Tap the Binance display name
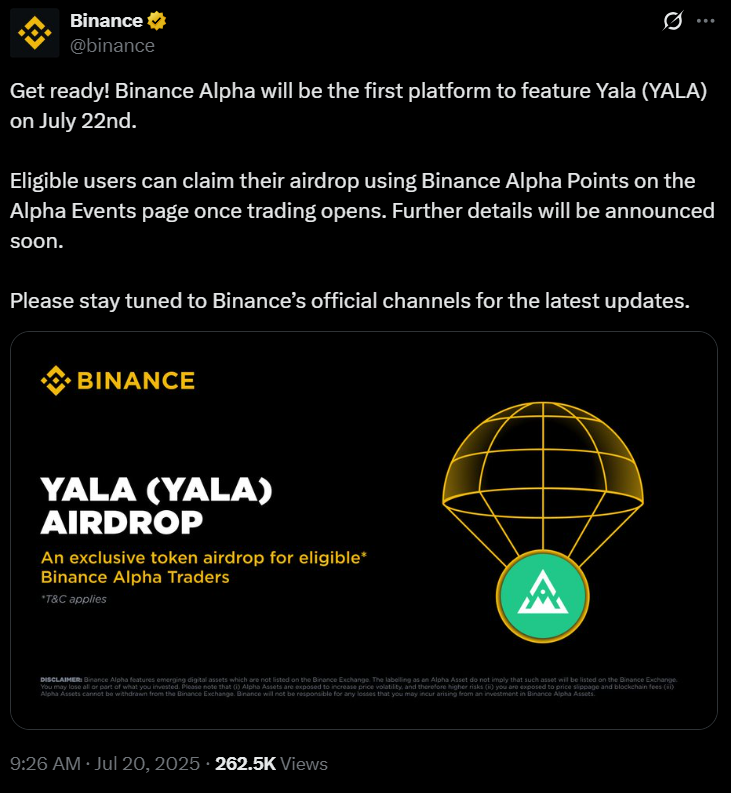731x793 pixels. [106, 21]
